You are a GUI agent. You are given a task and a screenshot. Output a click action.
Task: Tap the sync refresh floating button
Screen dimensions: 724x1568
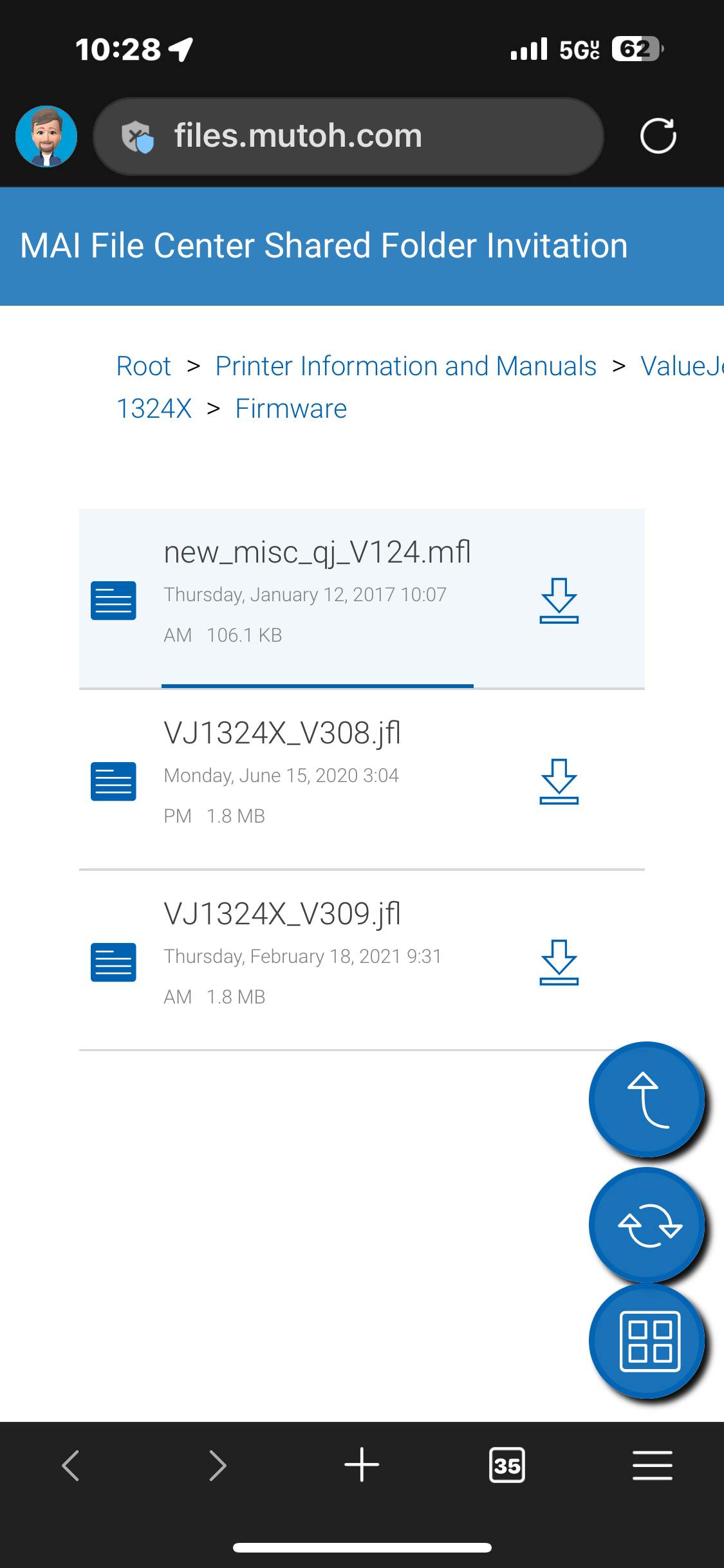(x=647, y=1225)
